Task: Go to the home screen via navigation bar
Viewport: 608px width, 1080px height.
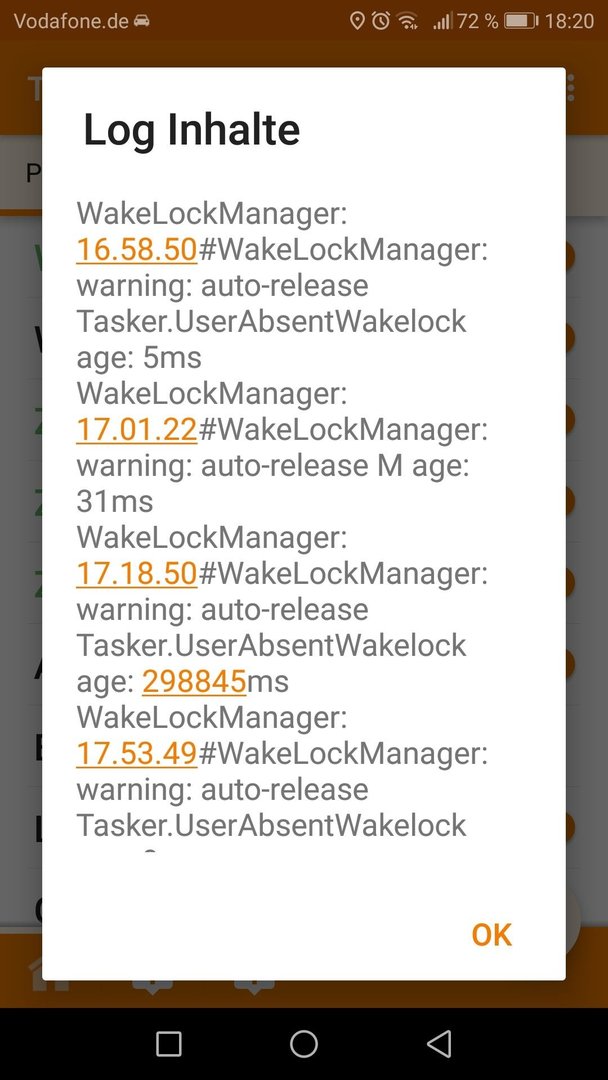Action: (304, 1043)
